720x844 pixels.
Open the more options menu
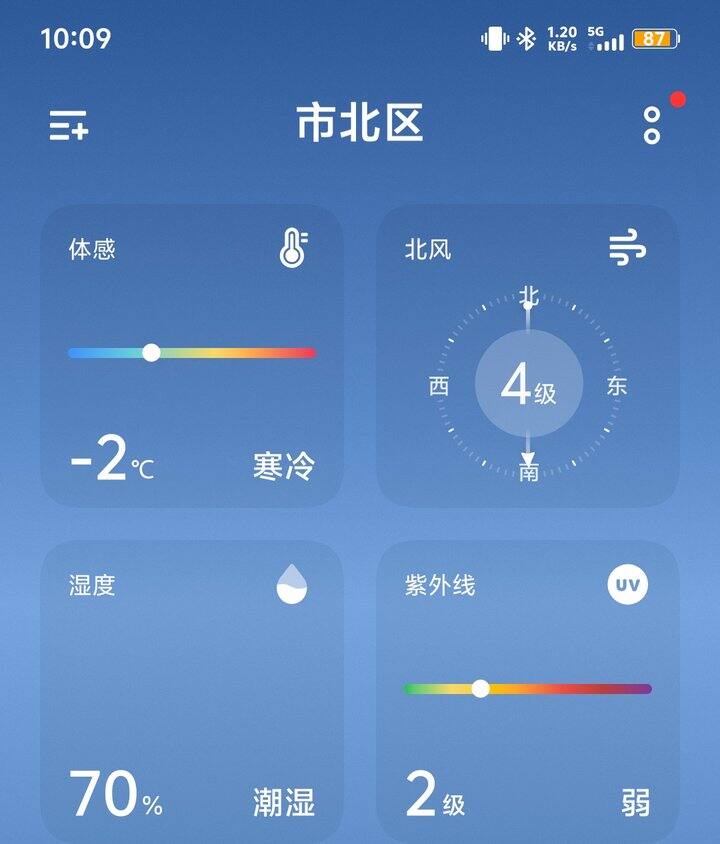(x=652, y=126)
